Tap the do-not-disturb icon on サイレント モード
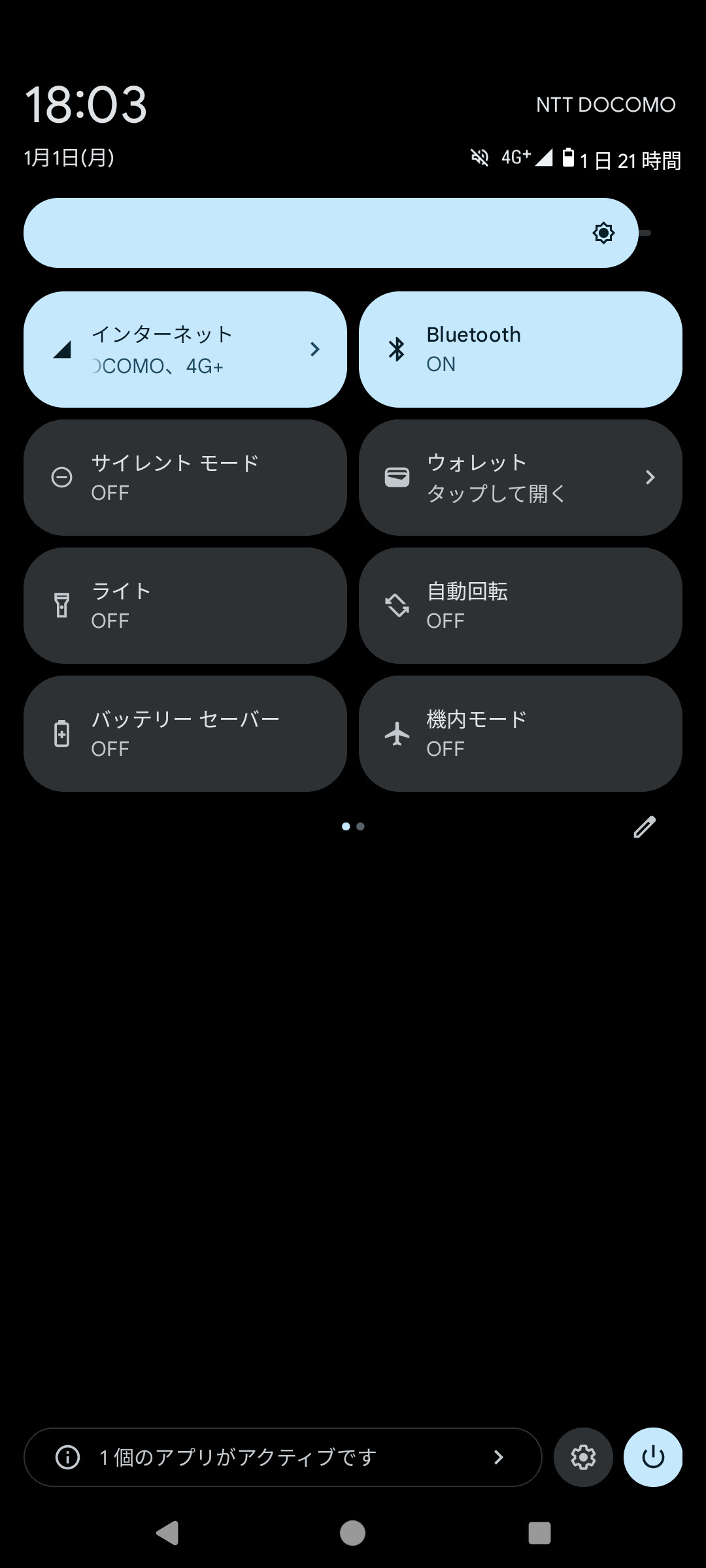Screen dimensions: 706x1568 [61, 477]
